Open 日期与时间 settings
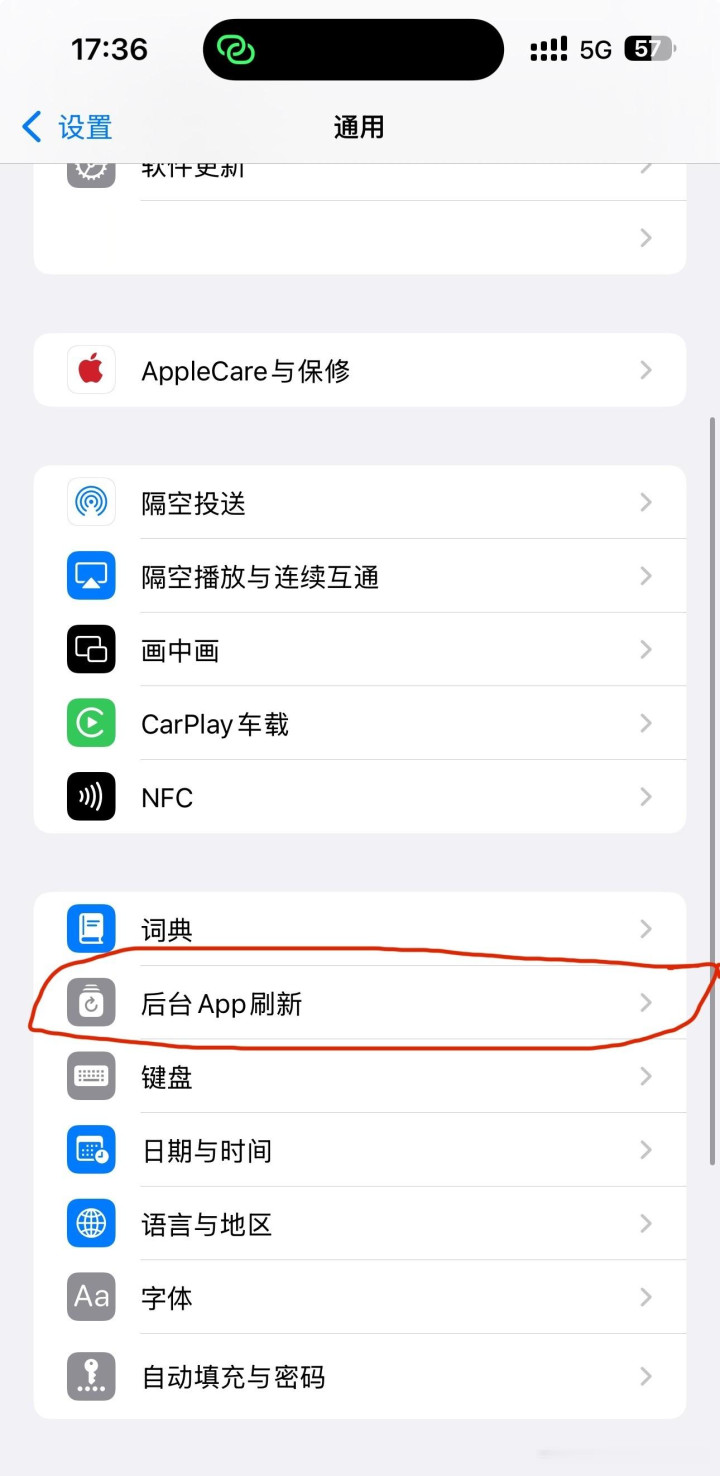 [360, 1150]
